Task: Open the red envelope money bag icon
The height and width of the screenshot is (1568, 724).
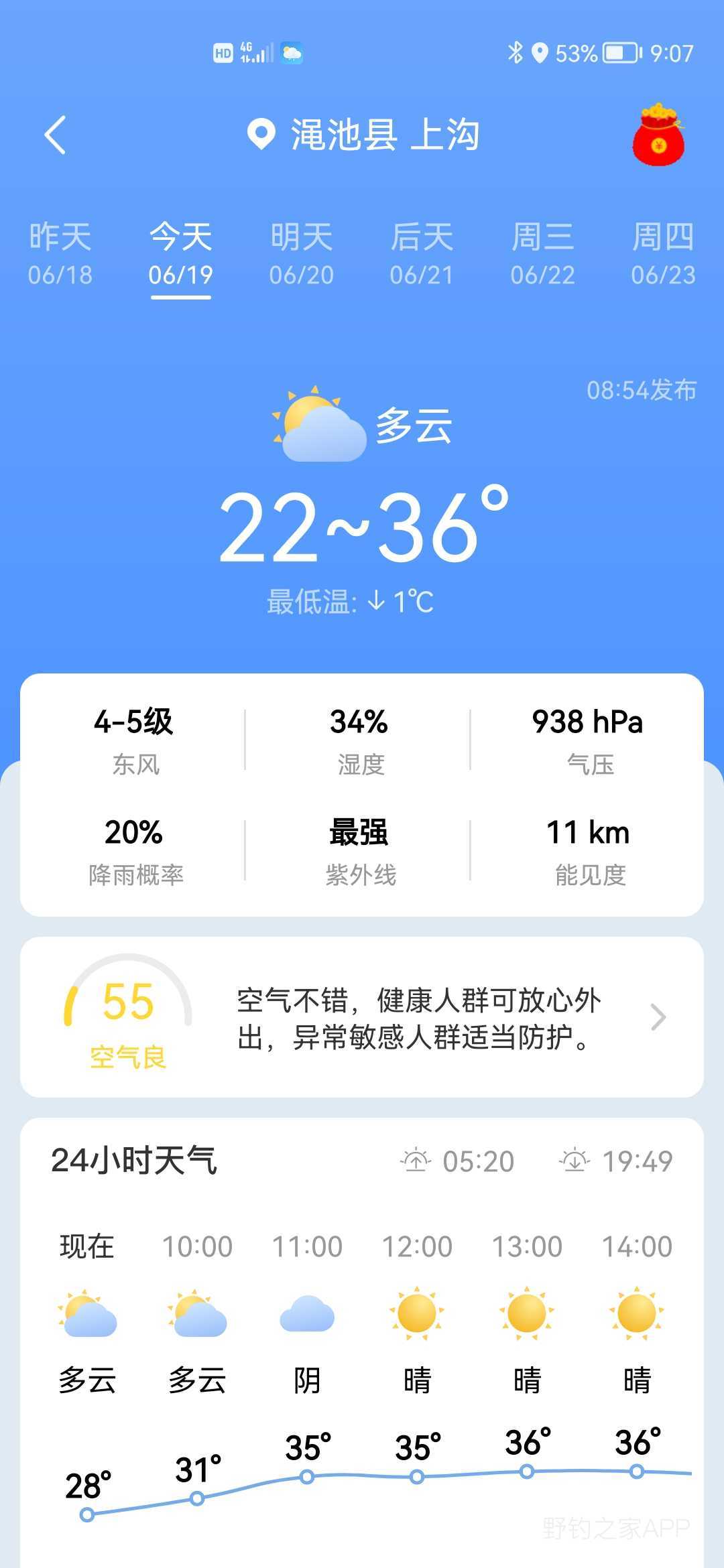Action: 659,134
